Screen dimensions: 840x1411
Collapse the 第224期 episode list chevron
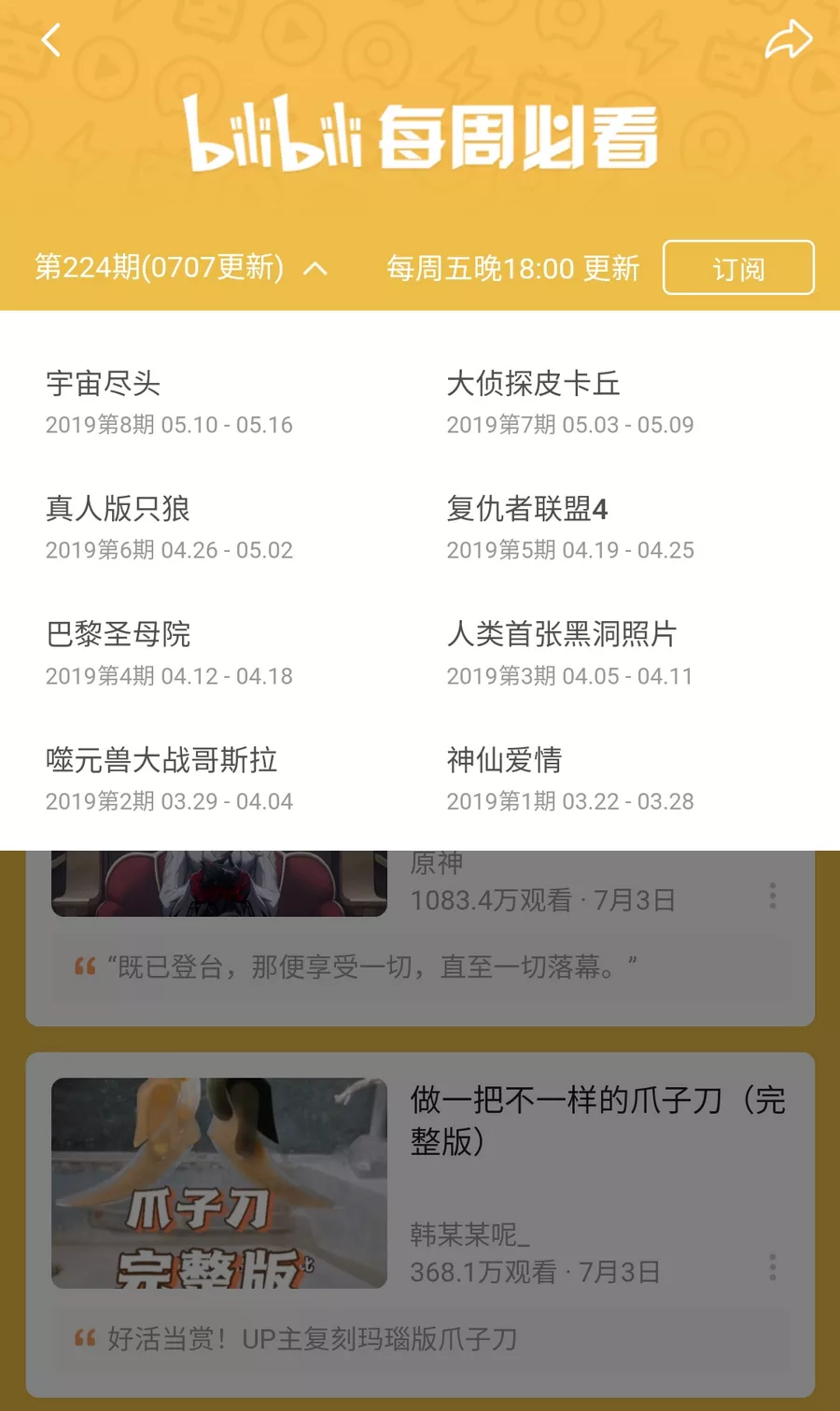click(315, 268)
